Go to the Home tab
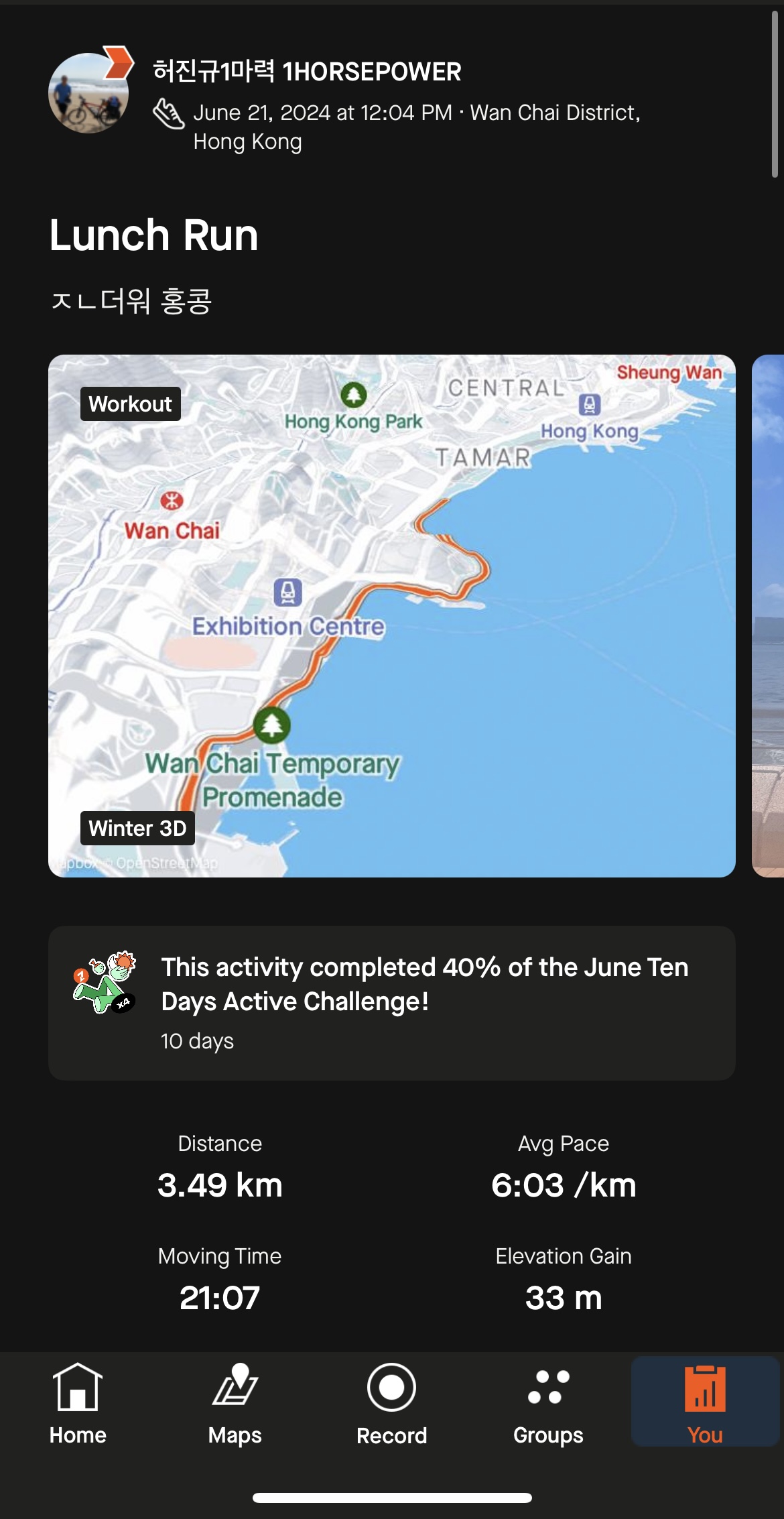The width and height of the screenshot is (784, 1519). (78, 1404)
